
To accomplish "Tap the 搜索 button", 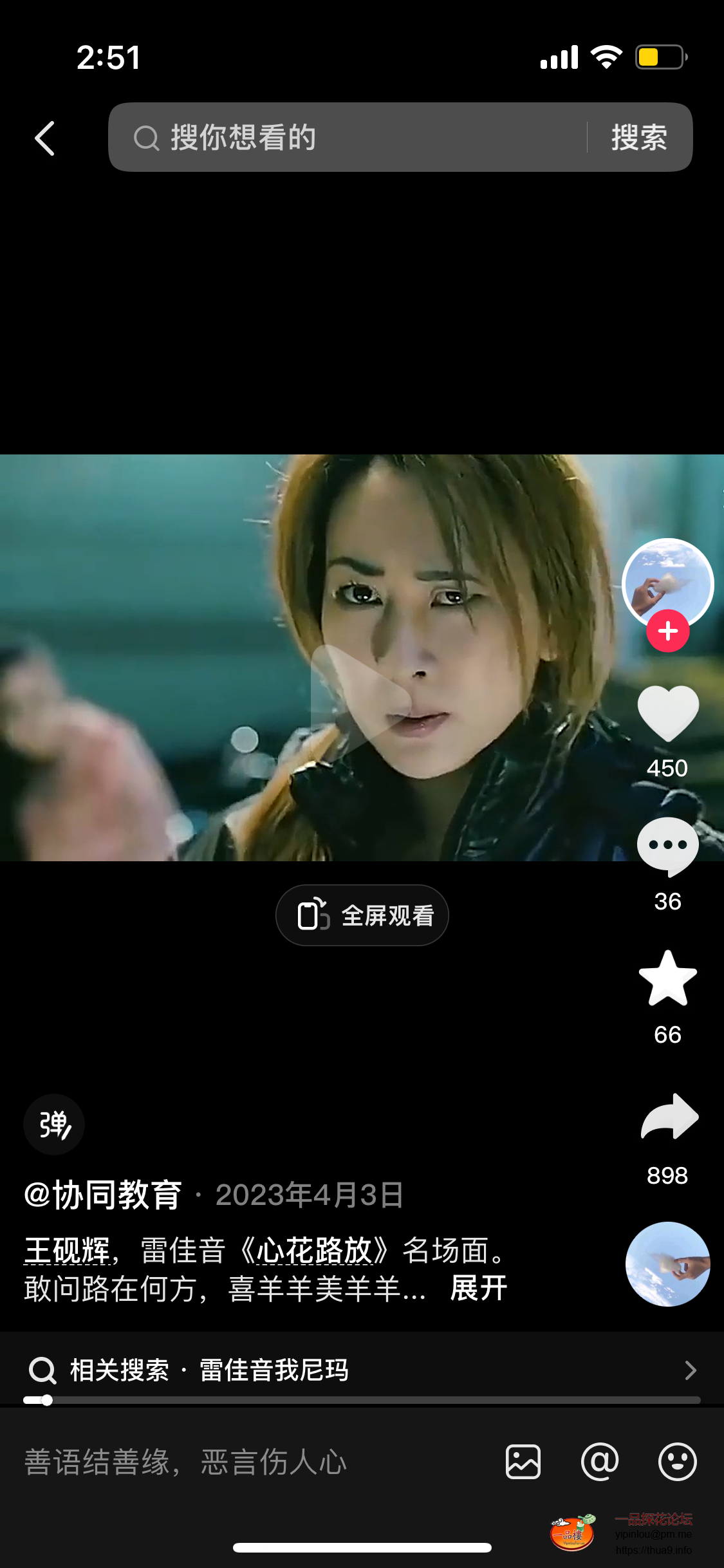I will tap(639, 137).
